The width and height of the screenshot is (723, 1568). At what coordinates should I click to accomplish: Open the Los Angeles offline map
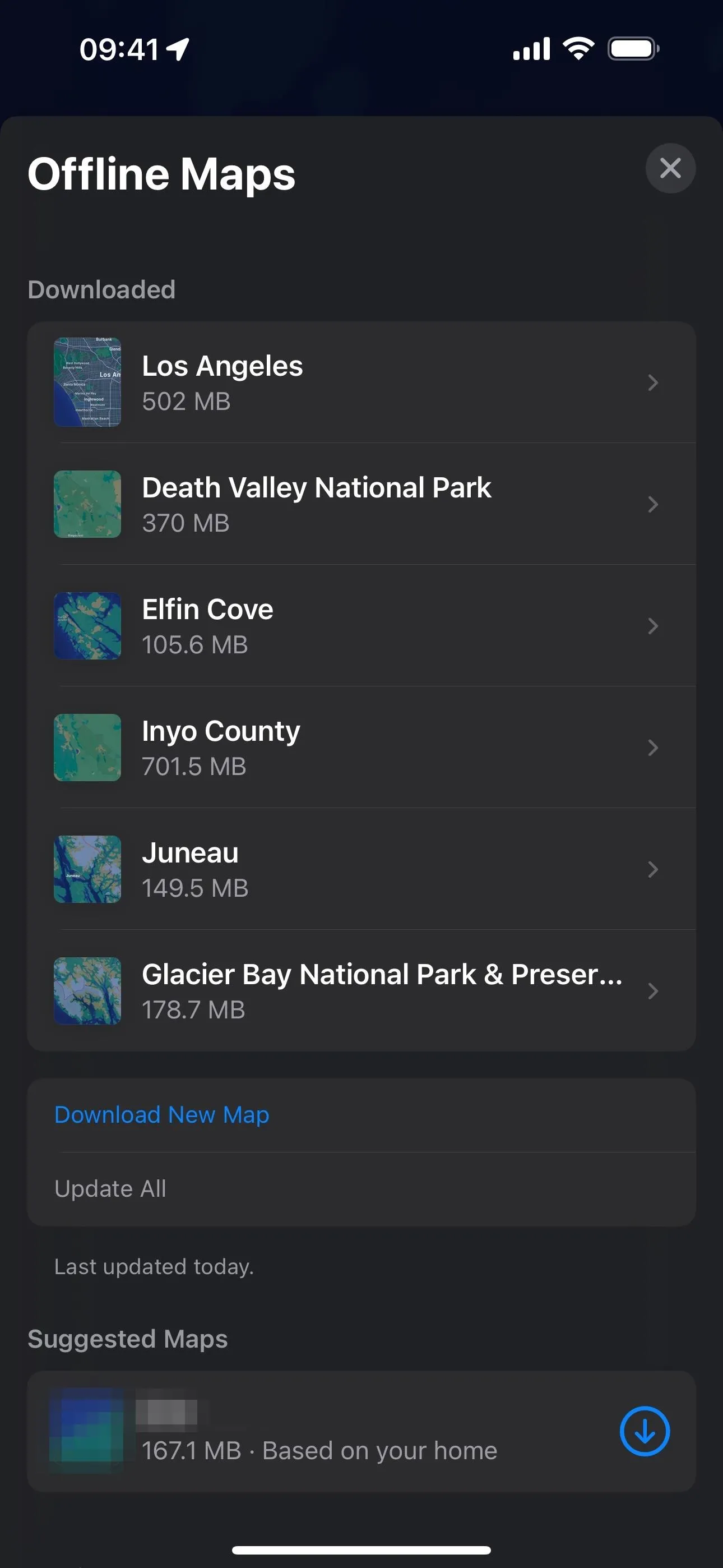click(x=361, y=382)
